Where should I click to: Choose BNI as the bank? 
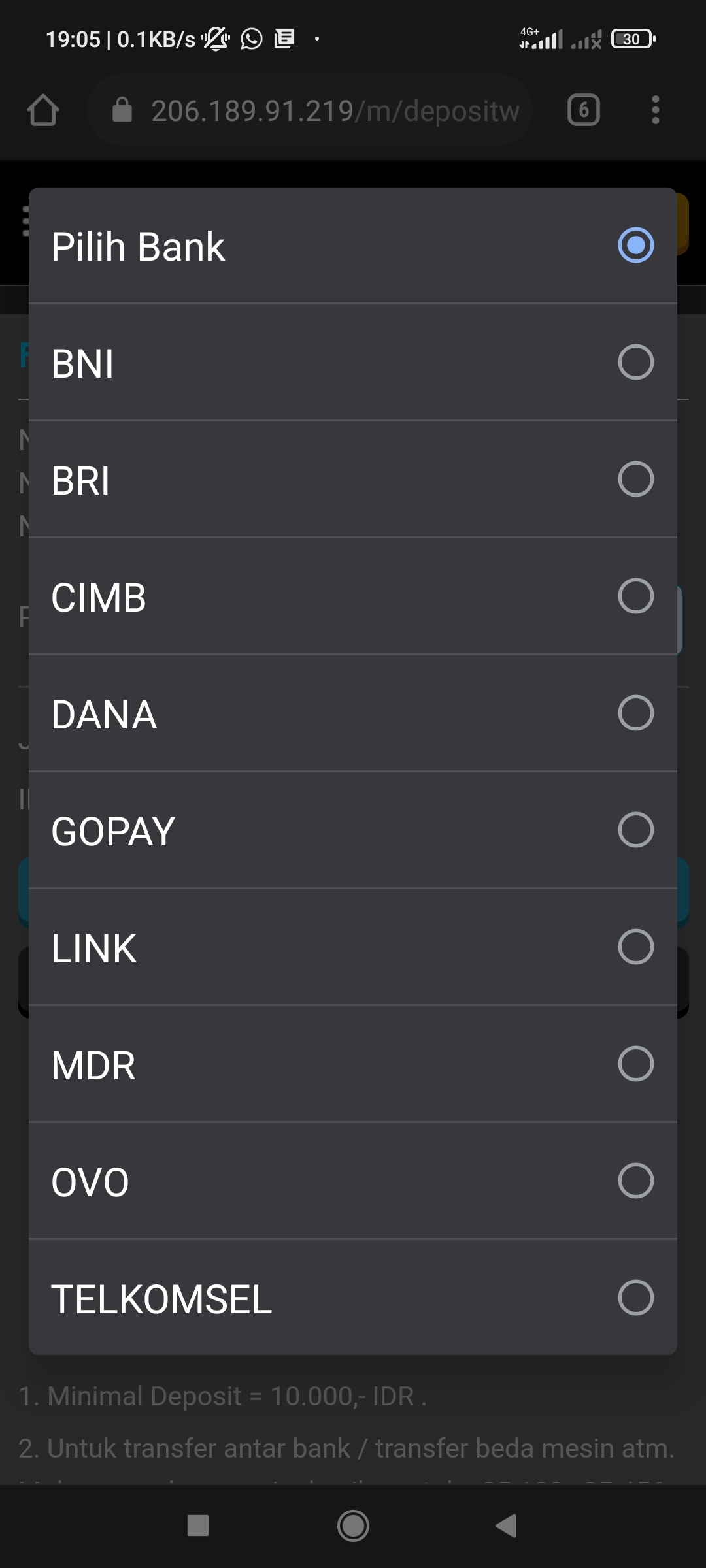(x=353, y=363)
